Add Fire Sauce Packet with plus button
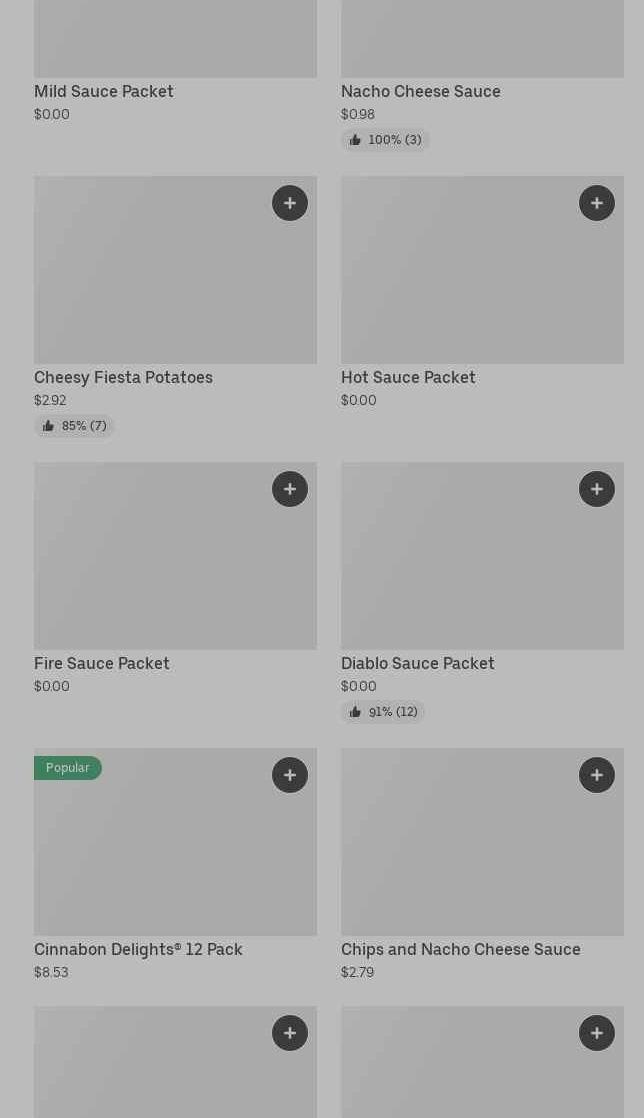The height and width of the screenshot is (1118, 644). tap(290, 489)
